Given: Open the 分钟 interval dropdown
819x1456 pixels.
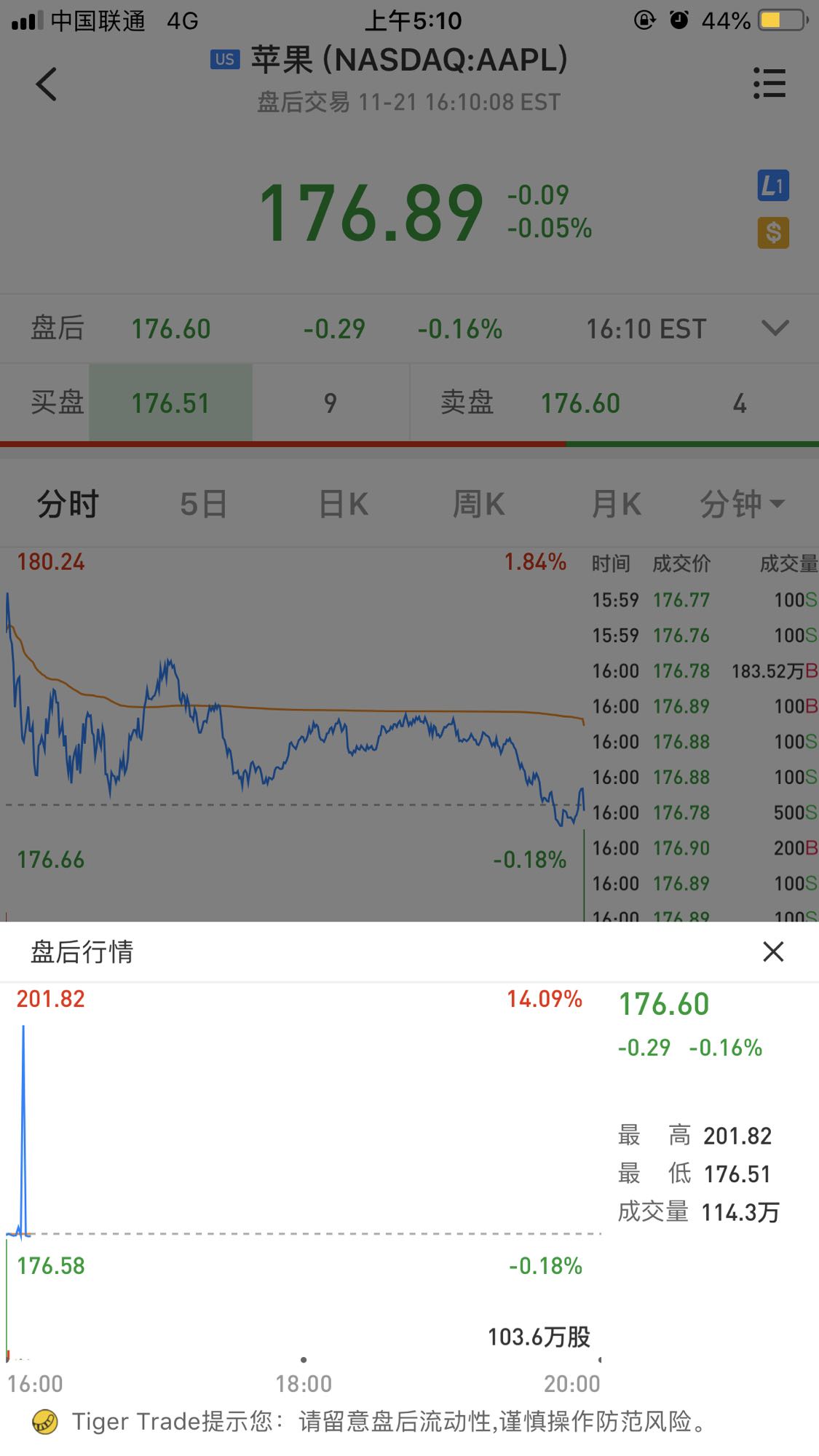Looking at the screenshot, I should (x=742, y=504).
